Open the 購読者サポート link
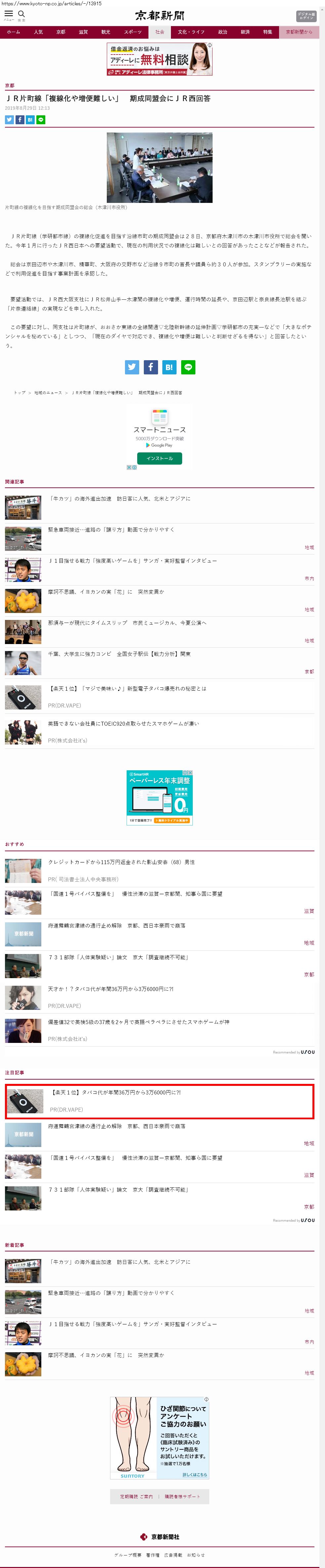325x1568 pixels. 182,1496
